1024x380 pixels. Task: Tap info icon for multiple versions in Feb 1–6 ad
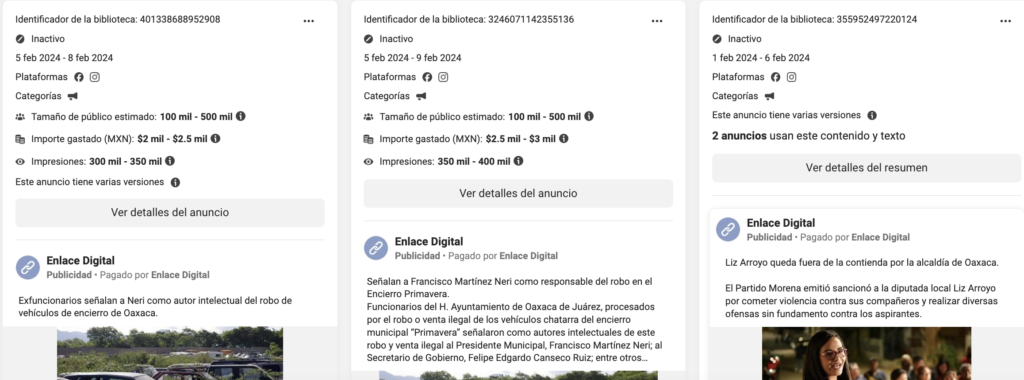(x=872, y=116)
